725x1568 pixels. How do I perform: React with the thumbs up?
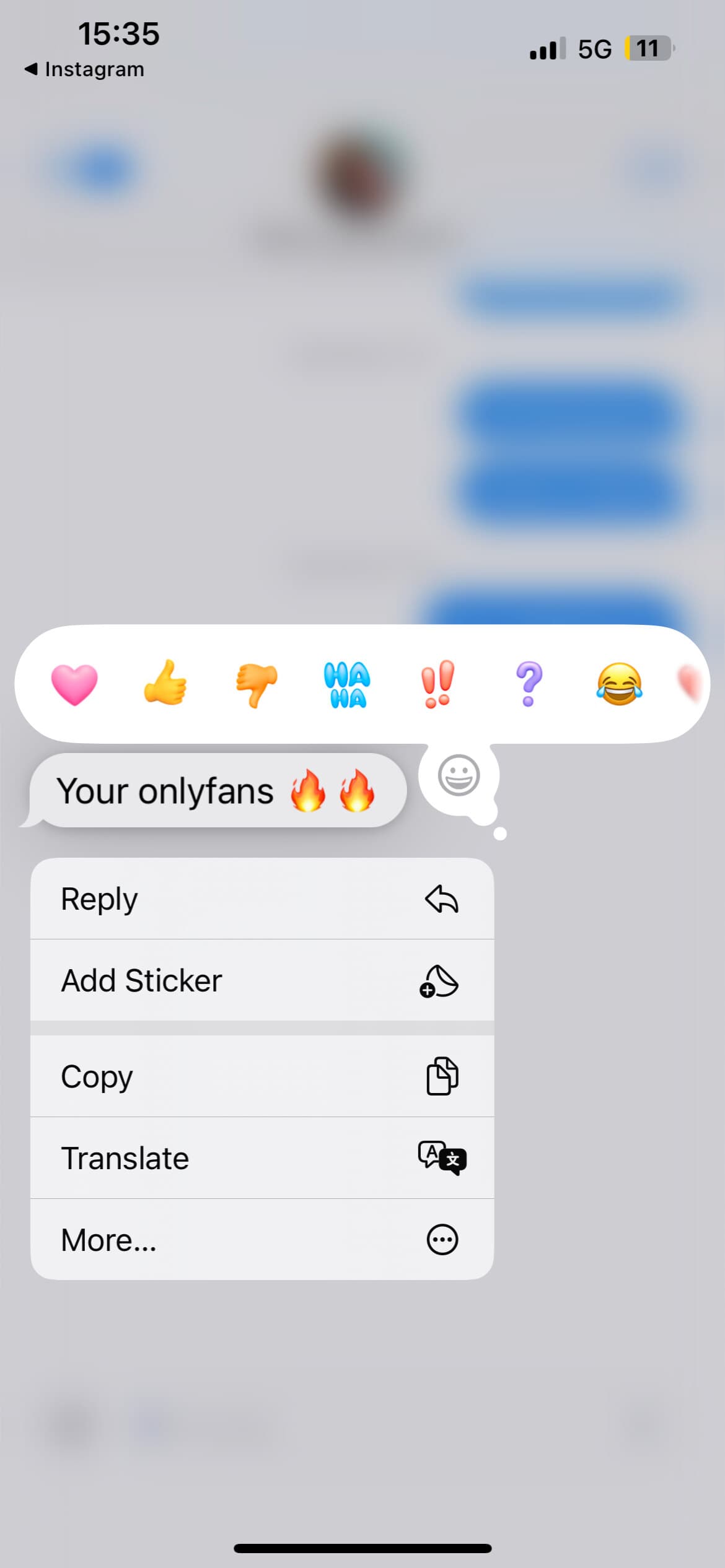coord(165,683)
